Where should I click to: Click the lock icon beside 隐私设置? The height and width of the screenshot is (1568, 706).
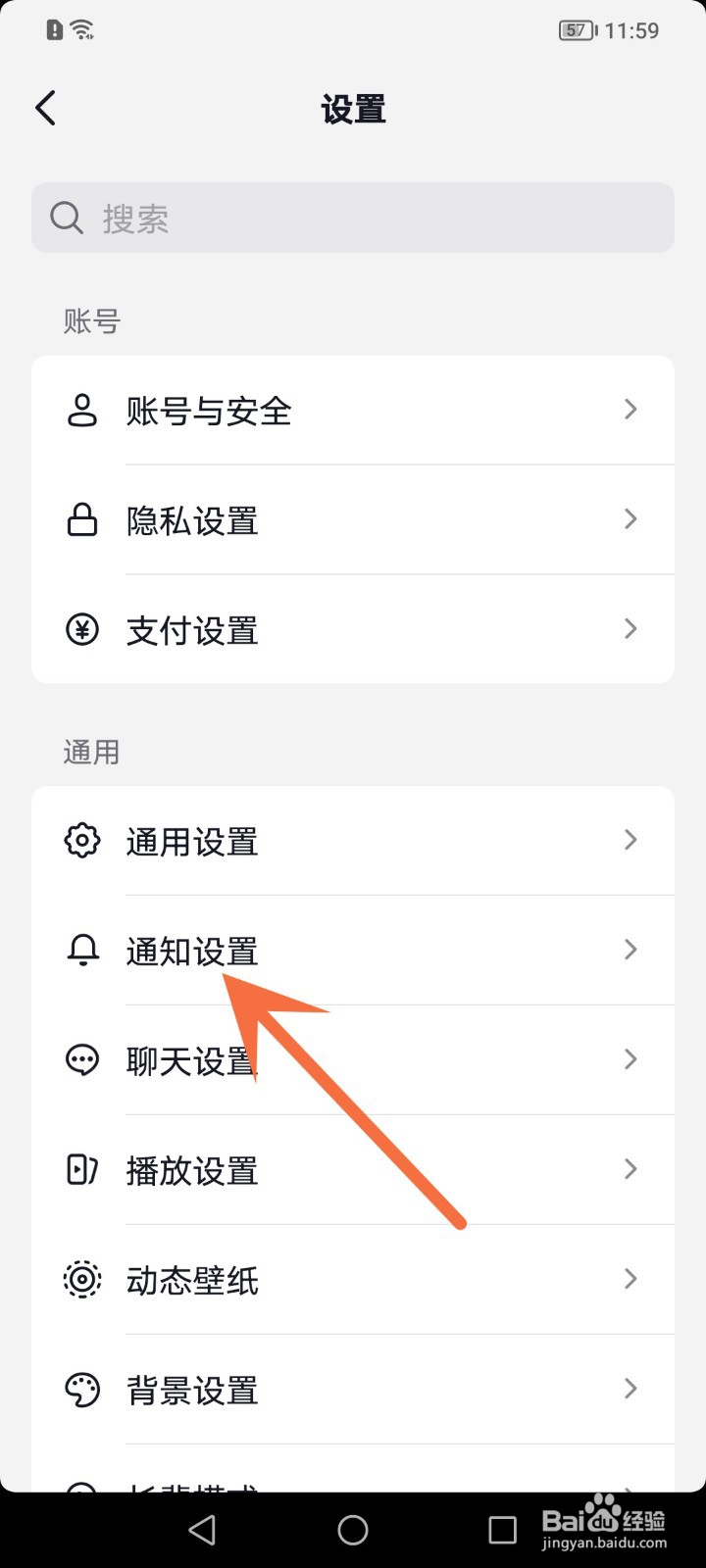(x=82, y=520)
